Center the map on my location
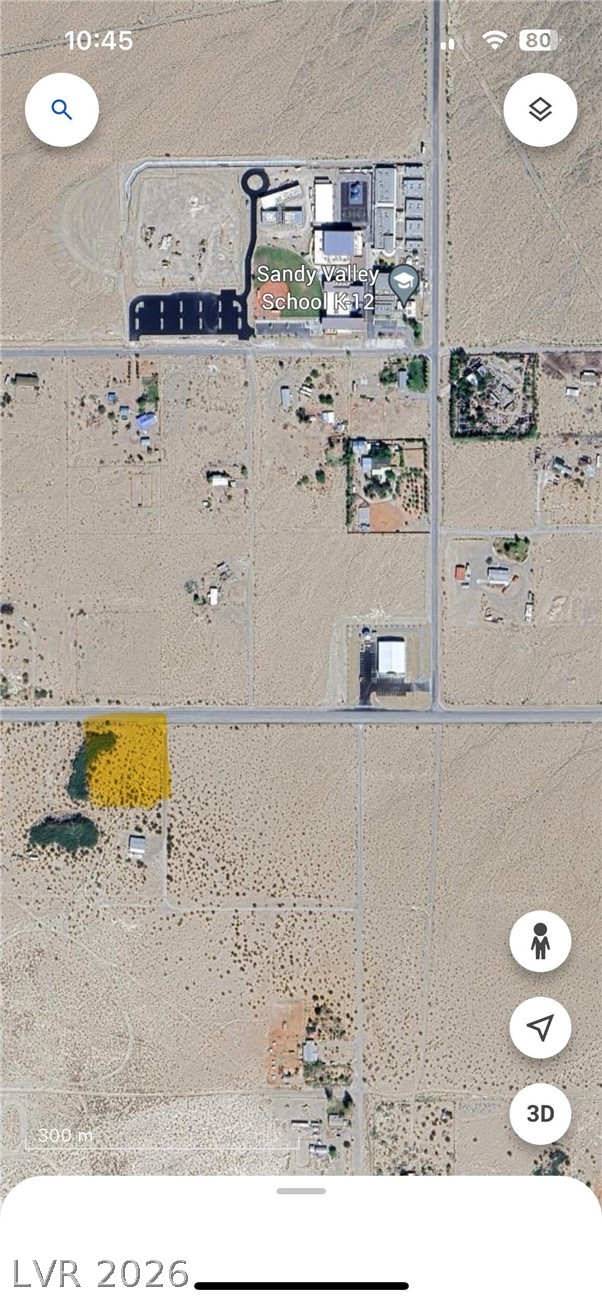Viewport: 602px width, 1302px height. point(540,1027)
